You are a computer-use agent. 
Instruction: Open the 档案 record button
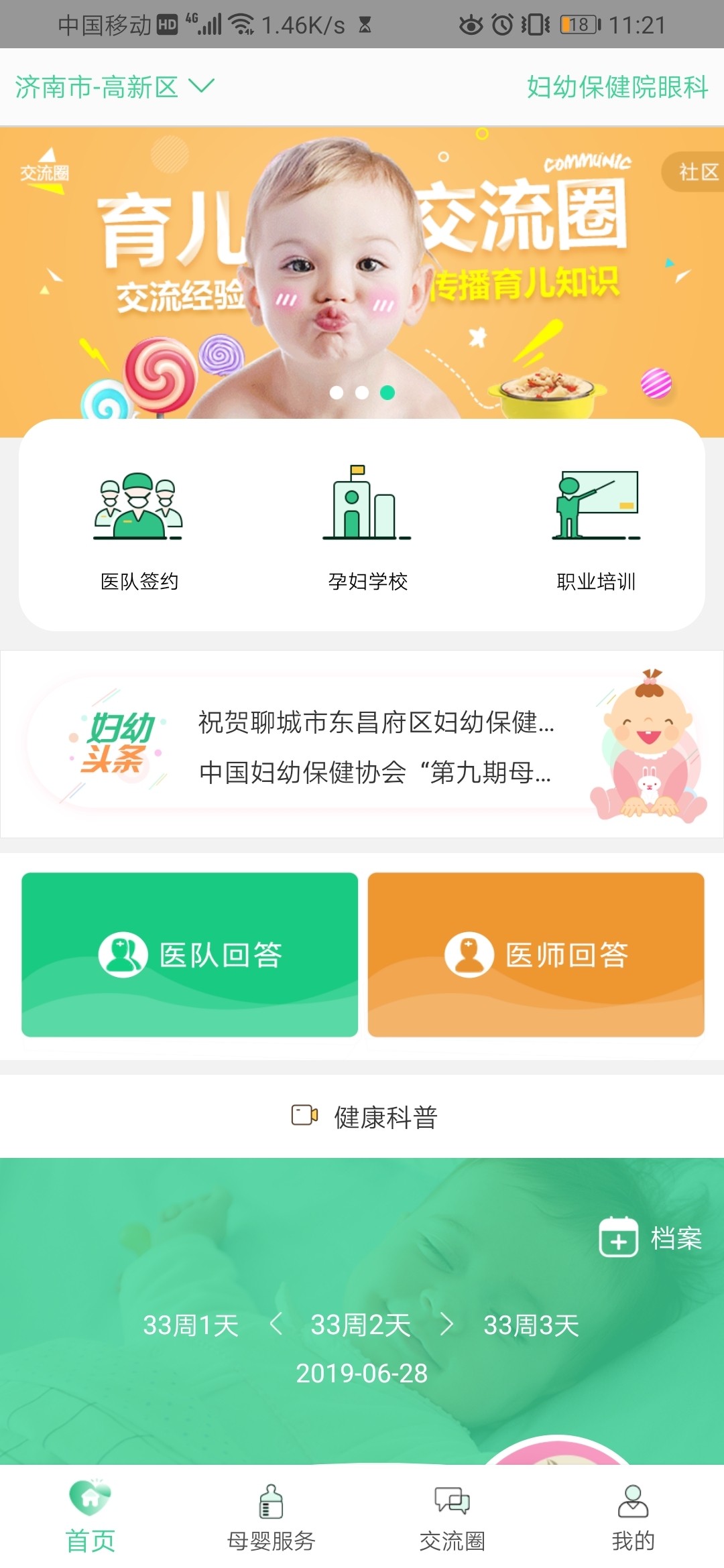[650, 1237]
